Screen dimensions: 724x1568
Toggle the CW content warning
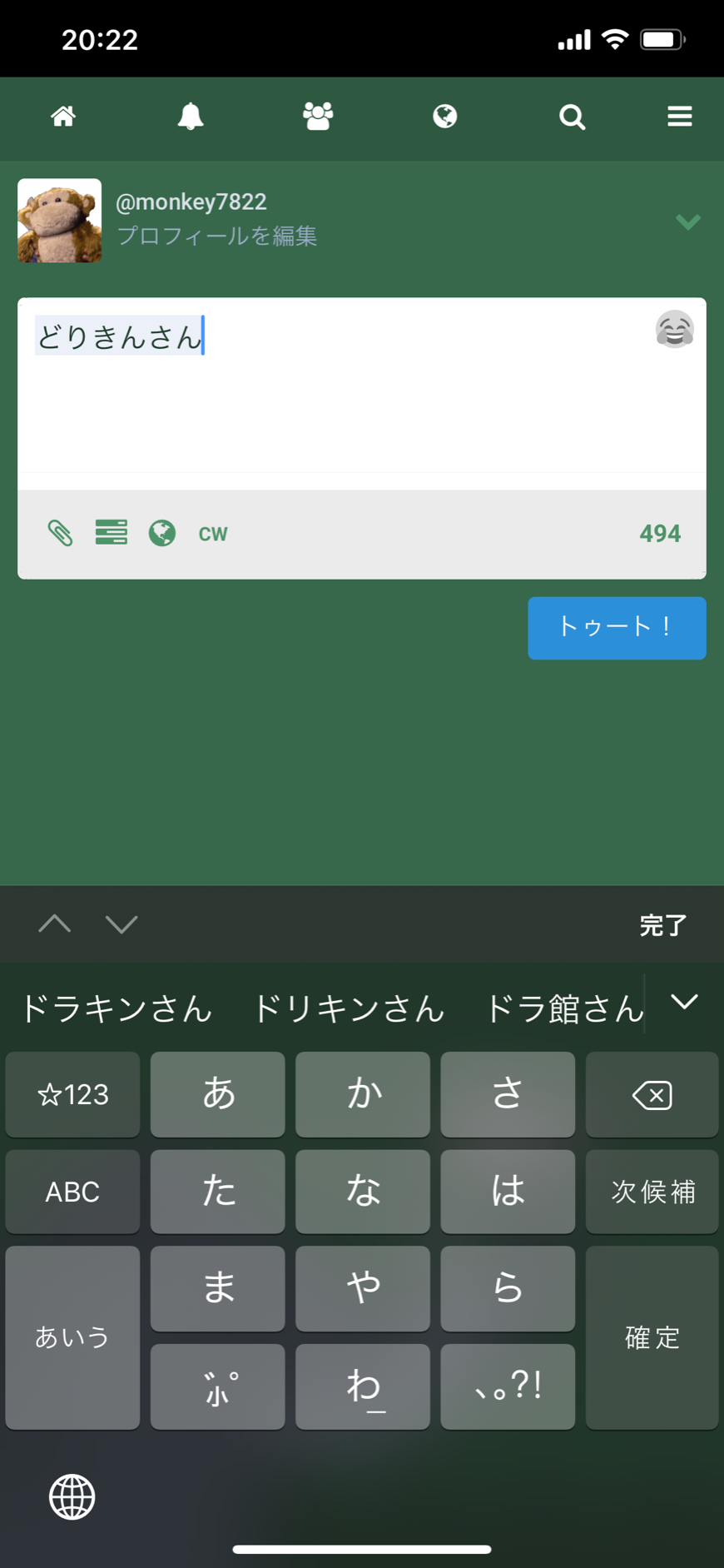213,534
